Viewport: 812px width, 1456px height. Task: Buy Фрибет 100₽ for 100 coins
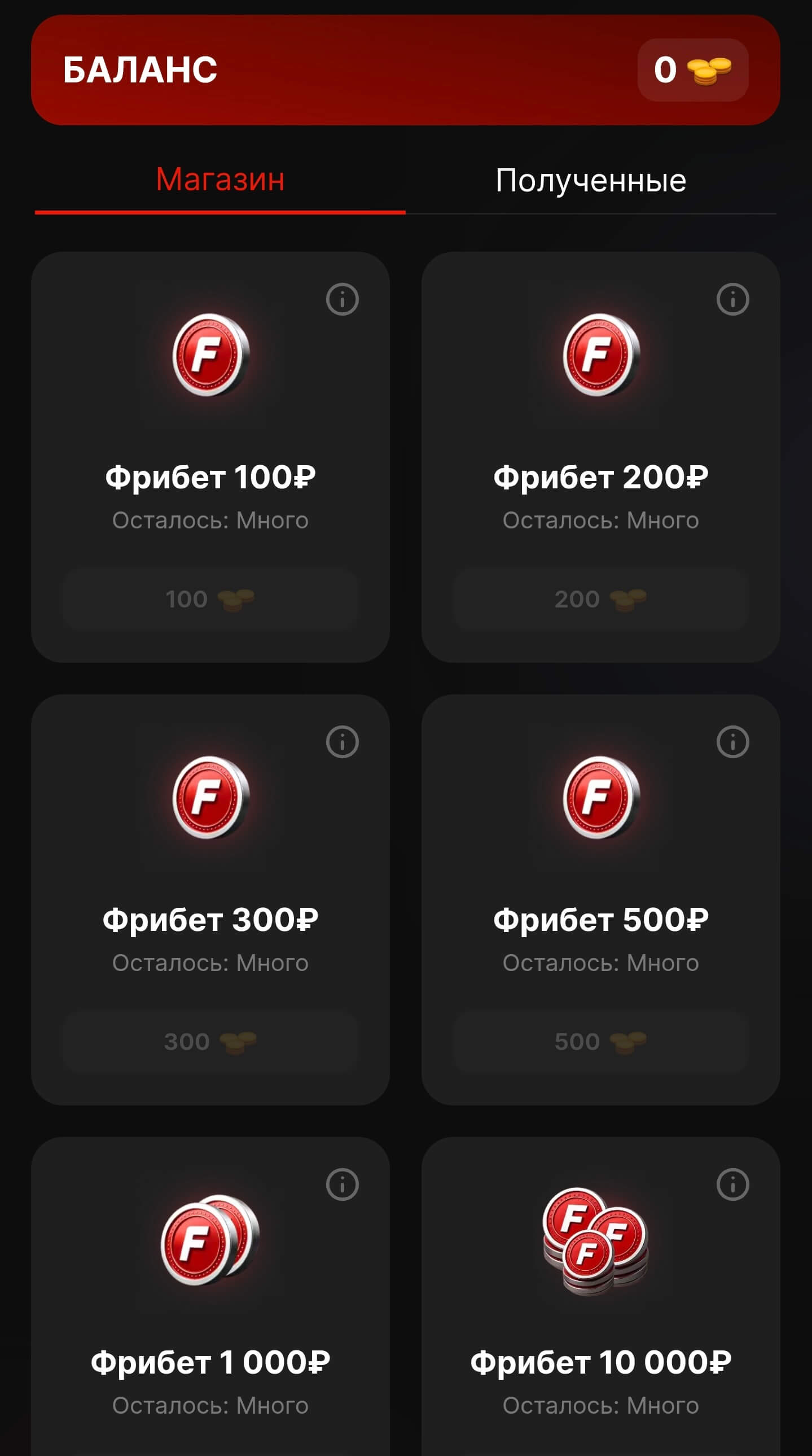pyautogui.click(x=210, y=599)
